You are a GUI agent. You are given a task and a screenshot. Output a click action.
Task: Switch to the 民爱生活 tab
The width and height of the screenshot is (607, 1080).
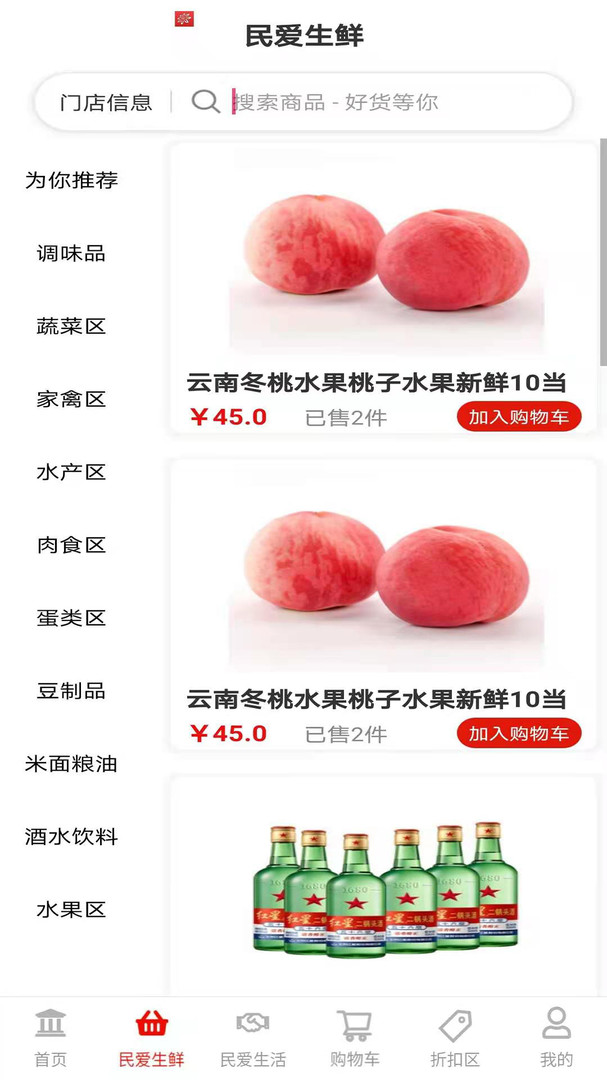click(253, 1038)
